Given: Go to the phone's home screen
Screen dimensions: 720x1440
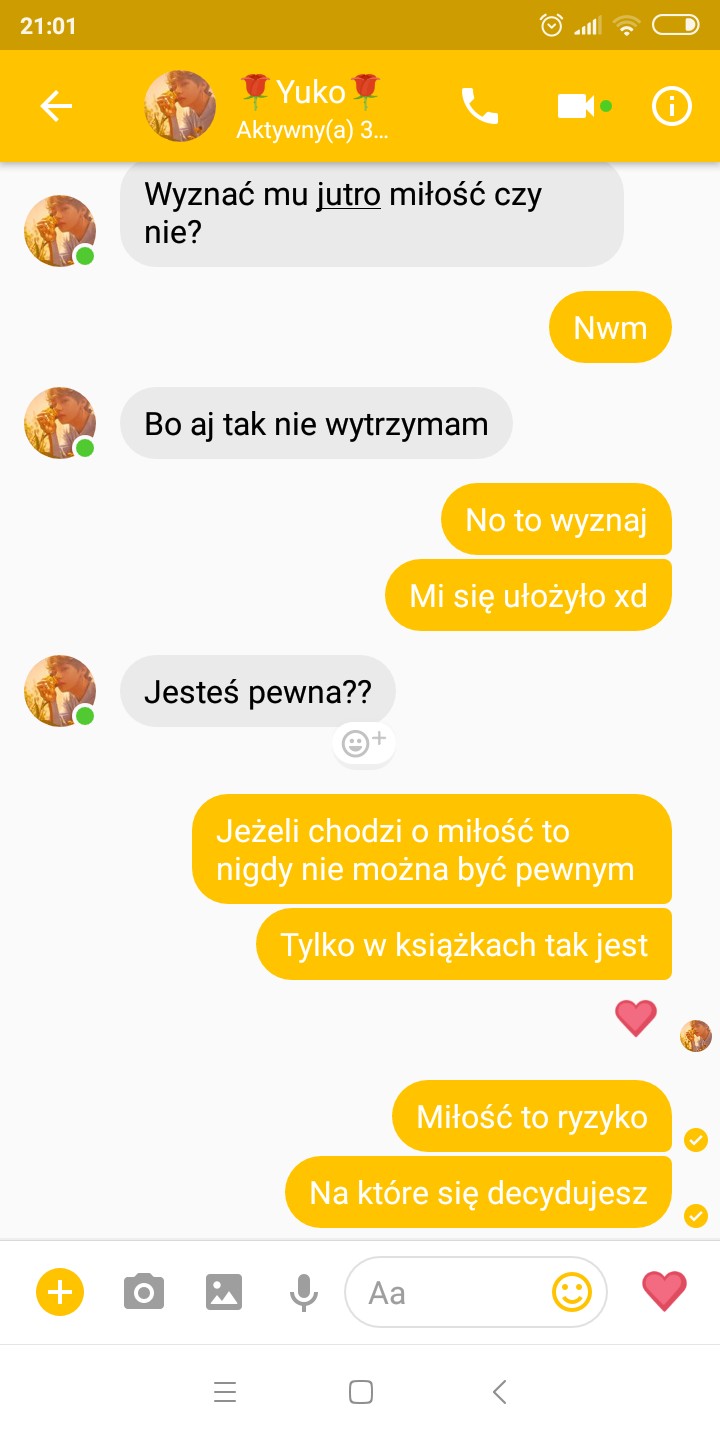Looking at the screenshot, I should (361, 1391).
